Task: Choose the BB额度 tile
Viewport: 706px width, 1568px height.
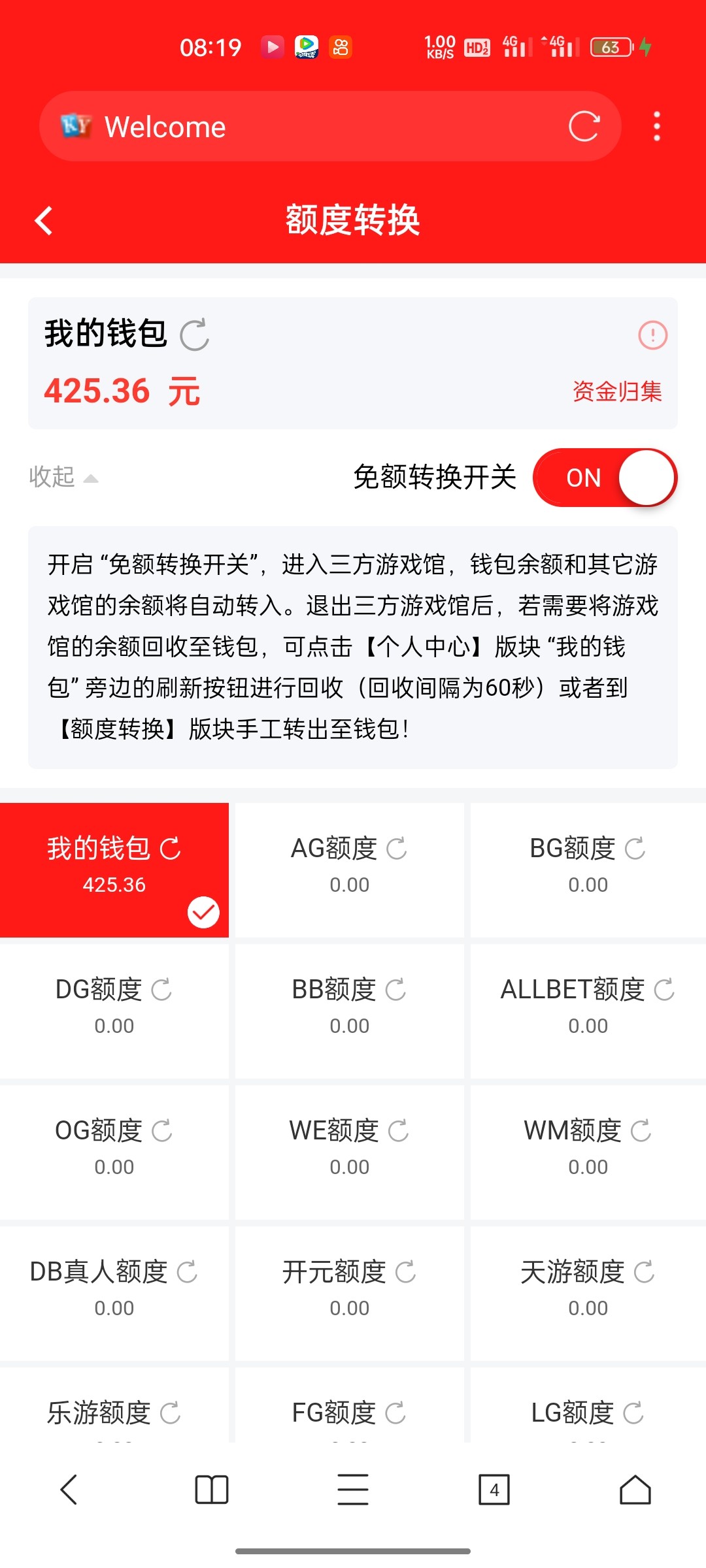Action: [x=349, y=1009]
